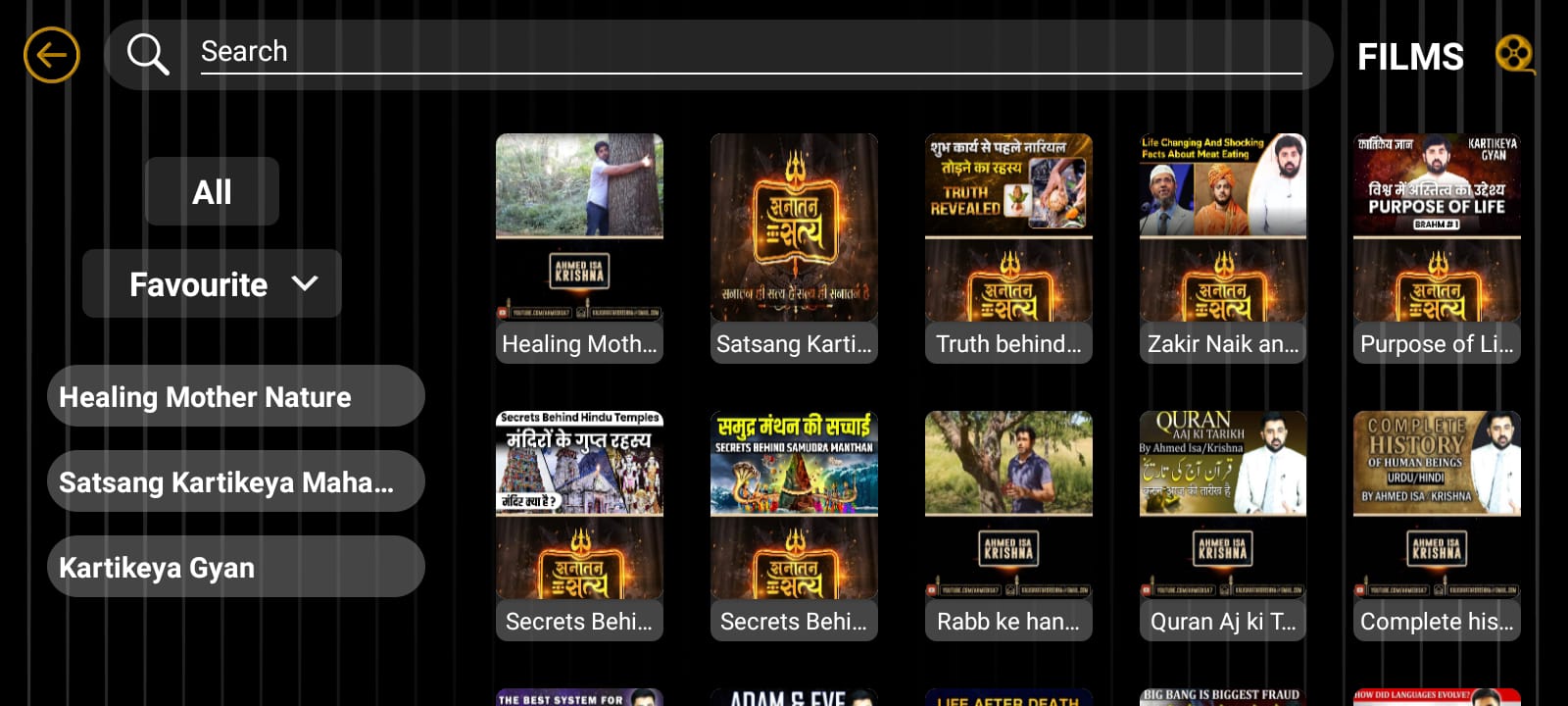Tap the film reel icon
Screen dimensions: 1568x706
[x=1514, y=55]
